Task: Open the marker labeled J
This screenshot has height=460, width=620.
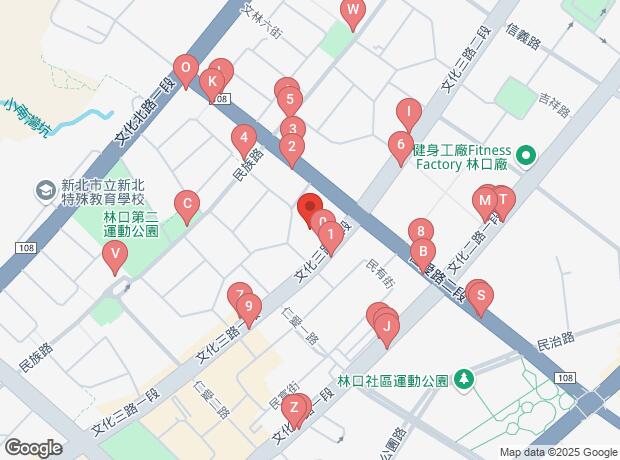Action: point(386,326)
